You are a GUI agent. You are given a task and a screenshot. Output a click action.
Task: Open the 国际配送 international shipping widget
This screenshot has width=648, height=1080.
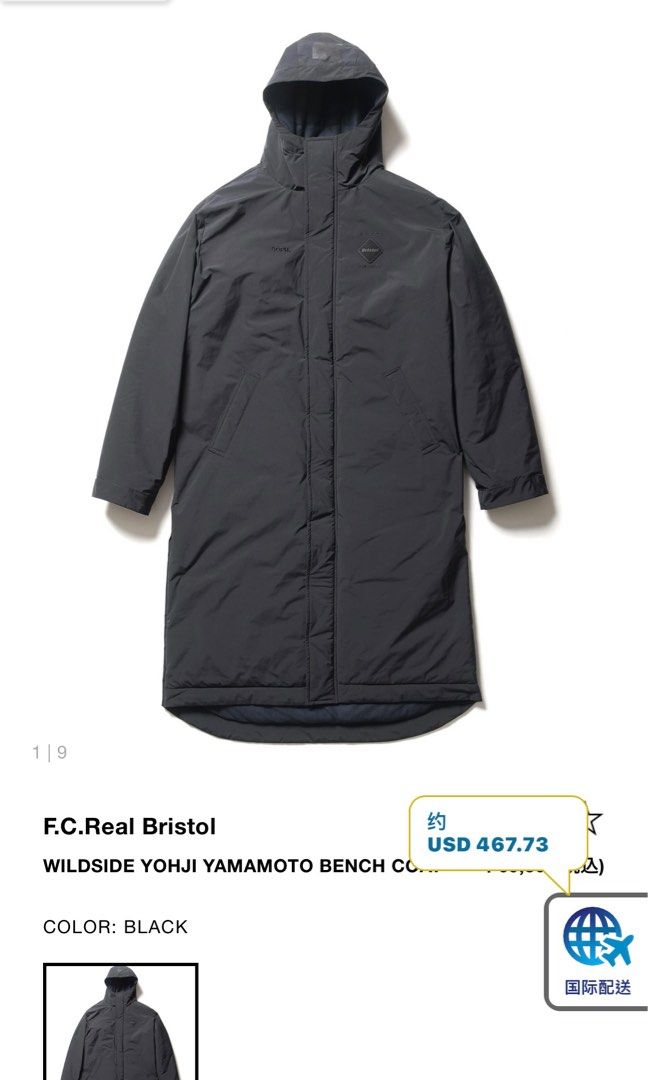coord(598,950)
